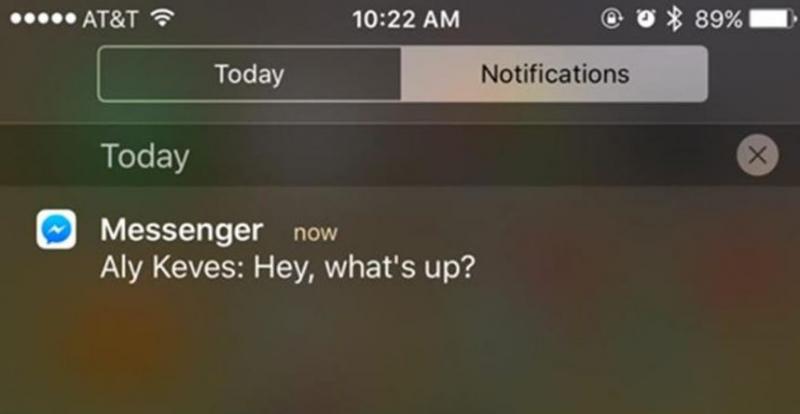800x414 pixels.
Task: Open the Messenger notification from Aly Keves
Action: pos(400,249)
